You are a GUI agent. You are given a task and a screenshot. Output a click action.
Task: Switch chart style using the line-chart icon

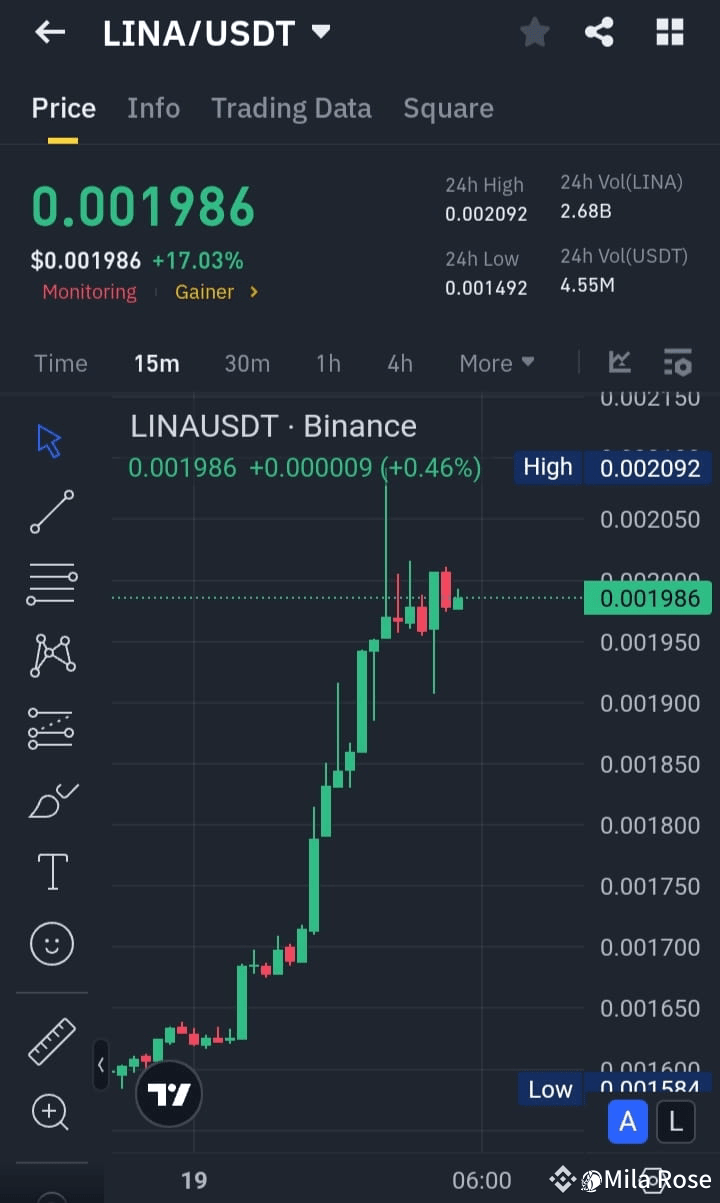(x=619, y=362)
